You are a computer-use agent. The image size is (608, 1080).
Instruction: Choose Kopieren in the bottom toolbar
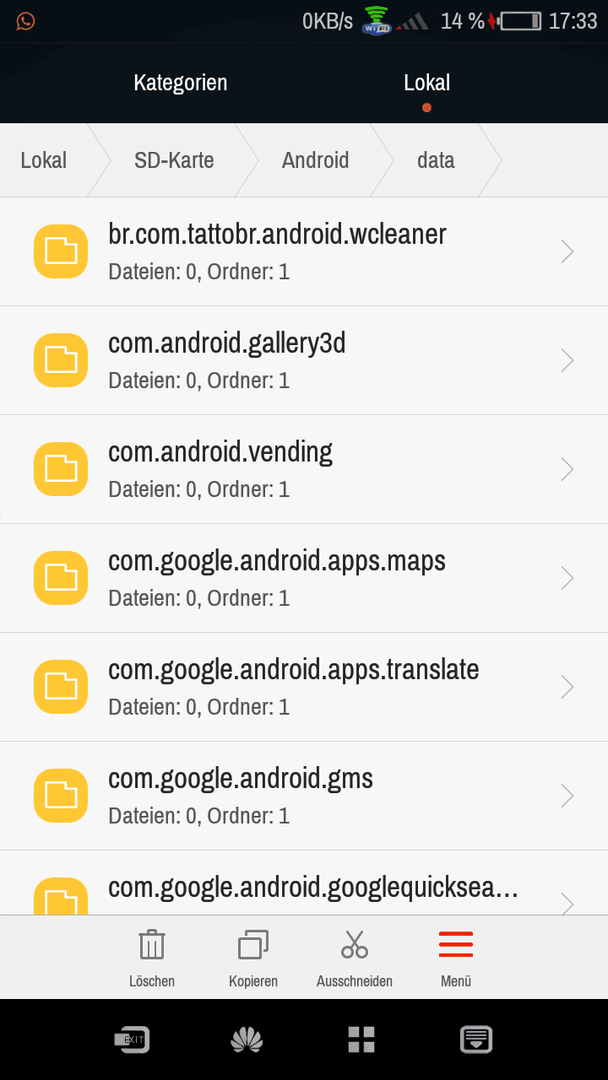[x=253, y=958]
